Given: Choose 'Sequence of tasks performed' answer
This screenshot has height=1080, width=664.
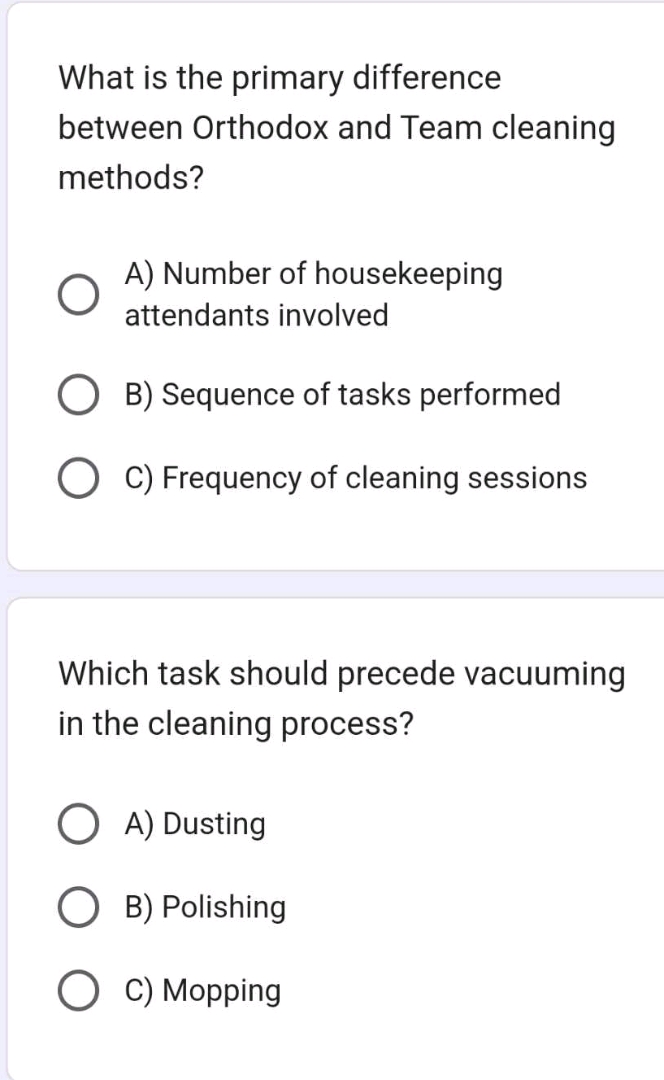Looking at the screenshot, I should point(78,395).
